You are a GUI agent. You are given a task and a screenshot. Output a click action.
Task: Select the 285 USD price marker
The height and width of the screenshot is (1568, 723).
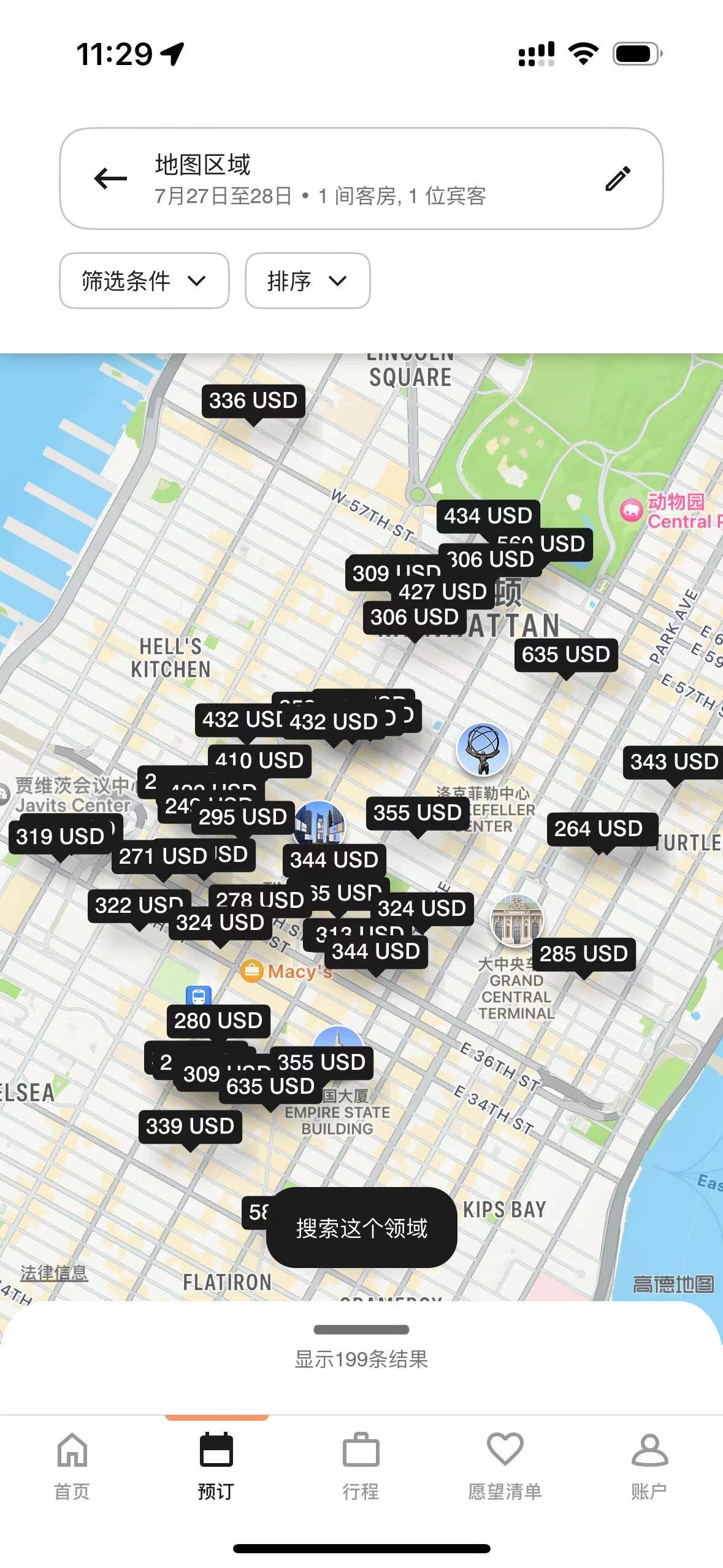click(583, 953)
